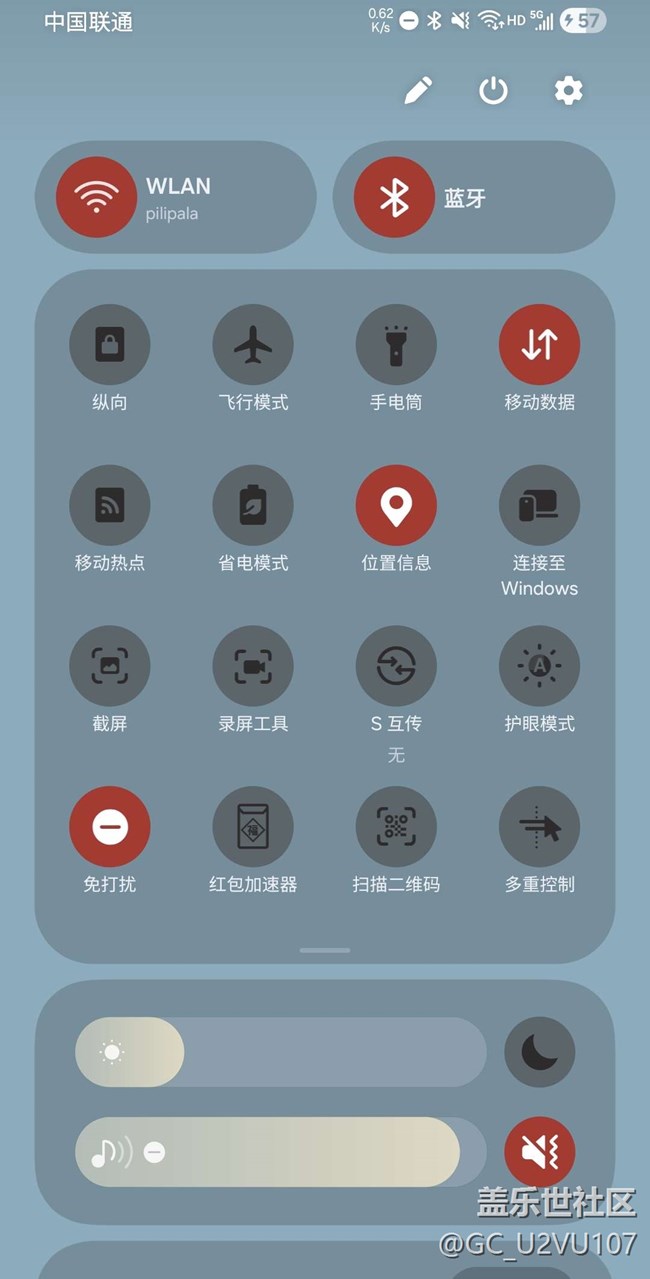Viewport: 650px width, 1279px height.
Task: Open the QR code scanner (扫描二维码)
Action: point(396,827)
